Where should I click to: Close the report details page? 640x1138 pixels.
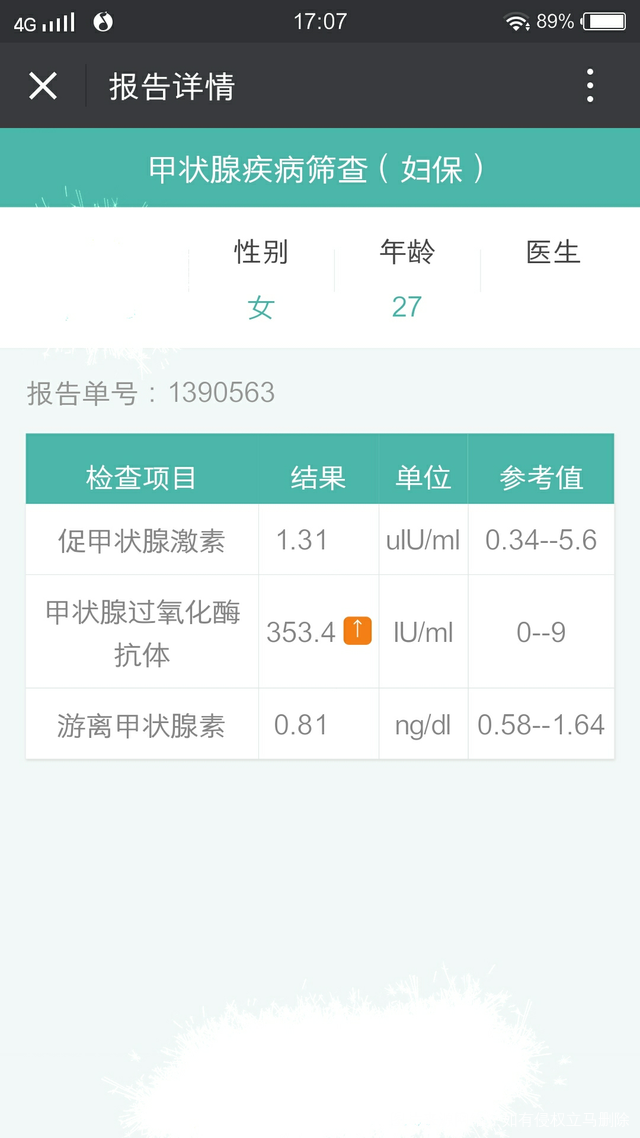43,86
